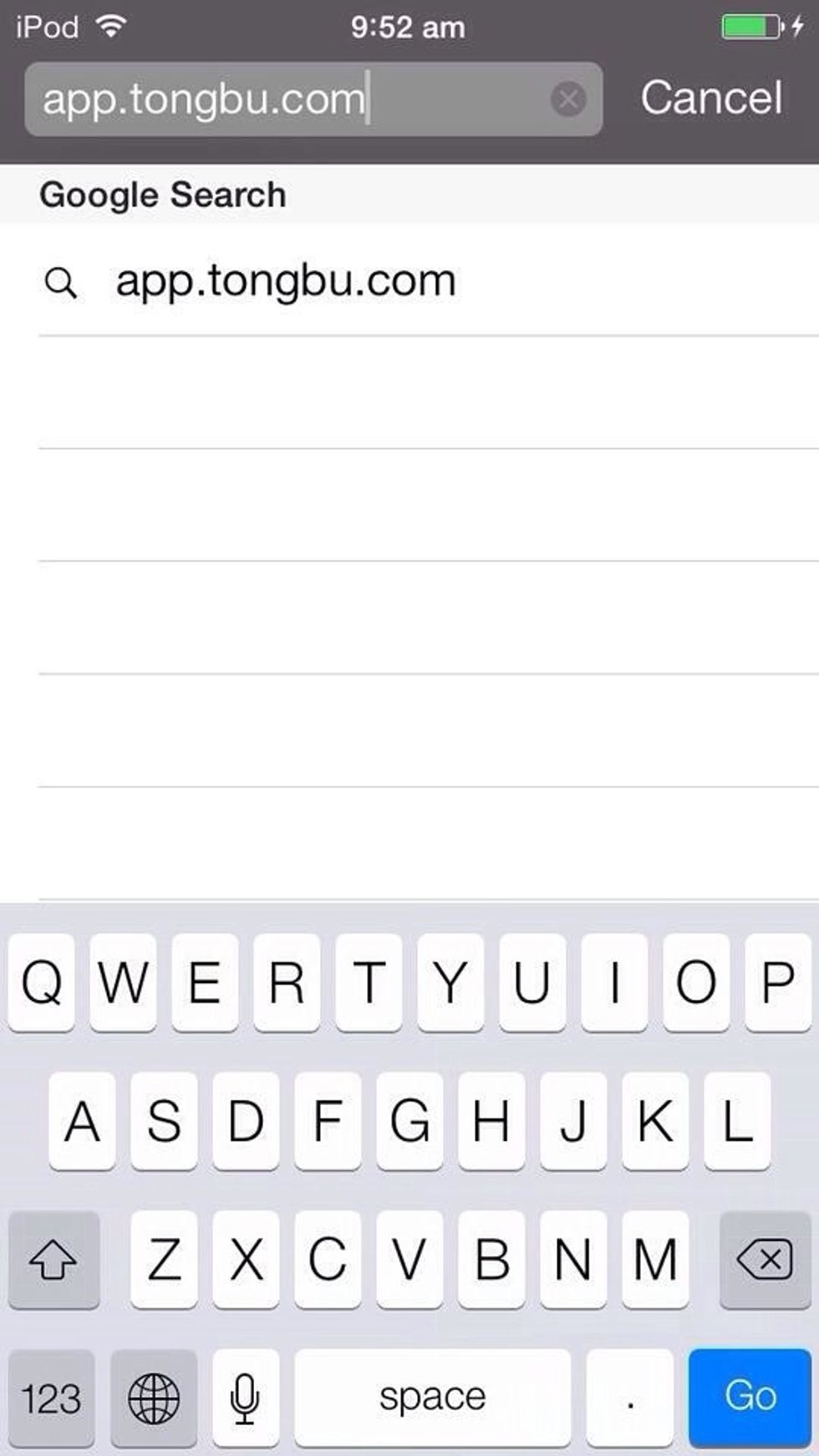Tap the space bar
This screenshot has width=819, height=1456.
(432, 1397)
